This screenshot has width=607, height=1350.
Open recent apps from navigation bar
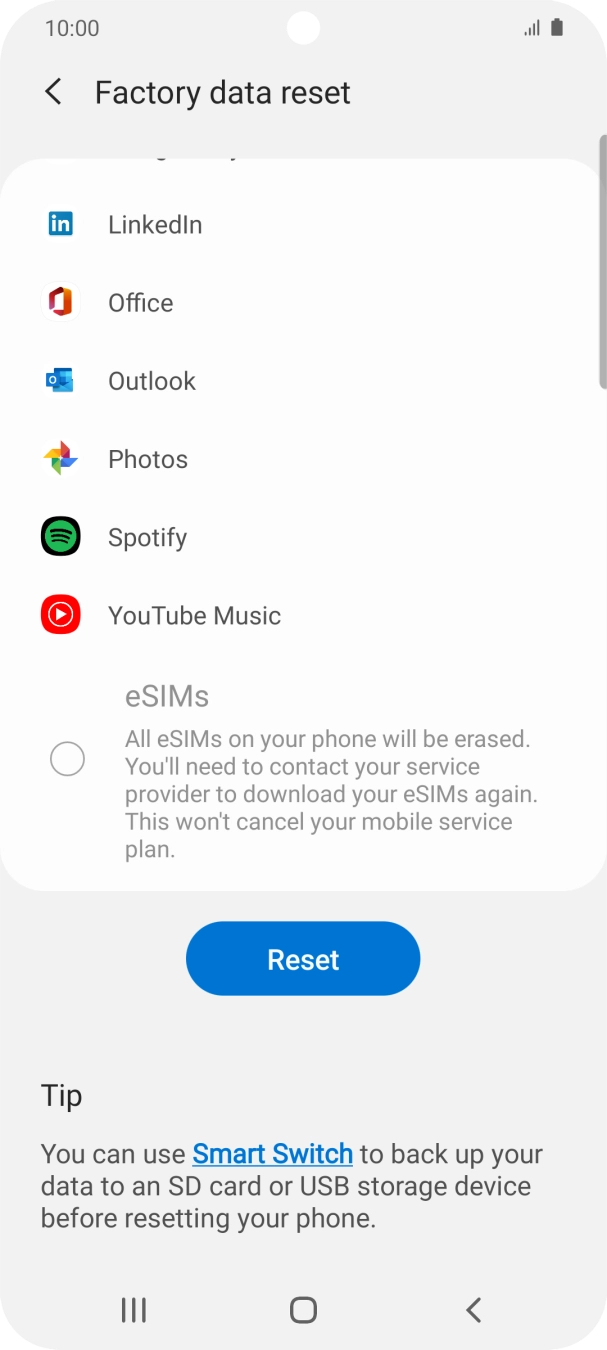(133, 1310)
